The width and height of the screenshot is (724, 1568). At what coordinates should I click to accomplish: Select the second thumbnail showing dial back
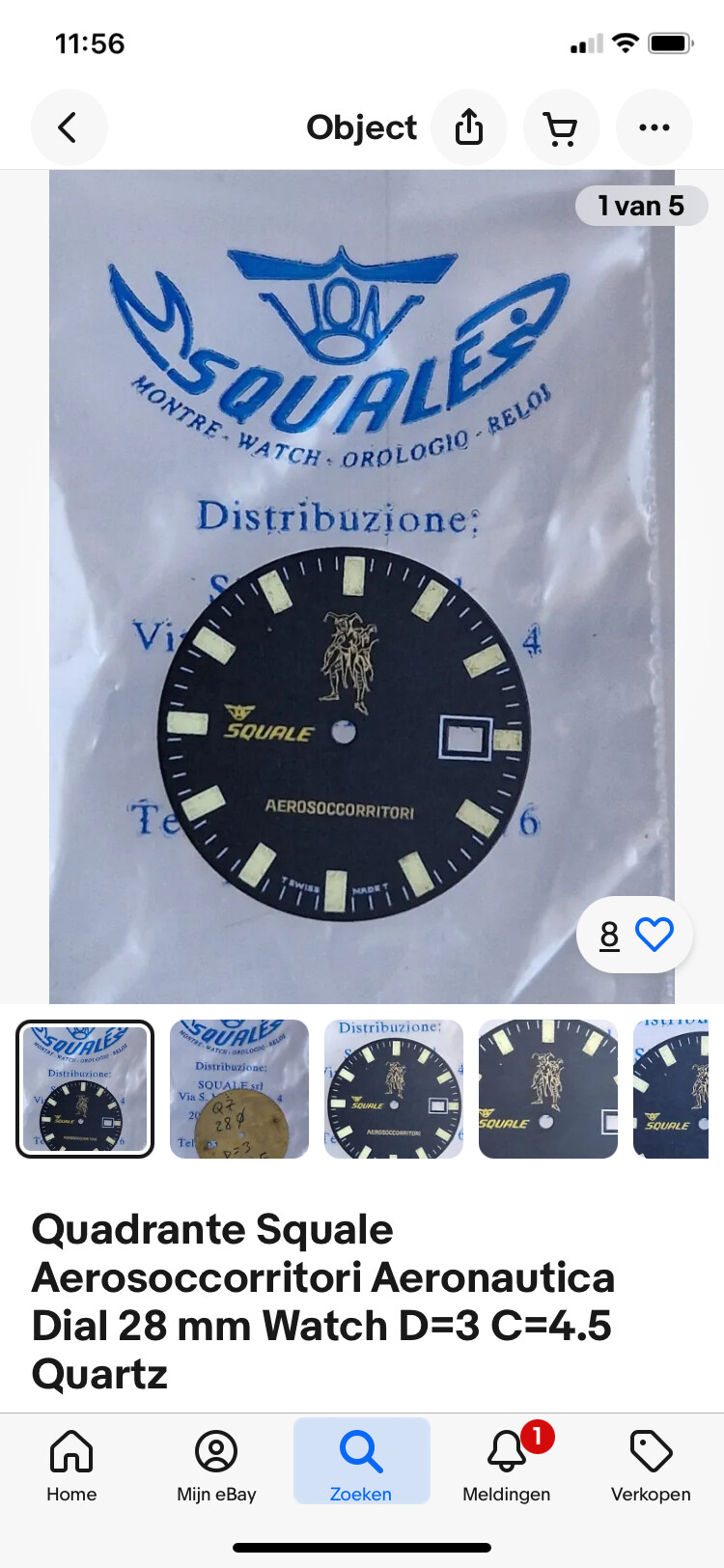pyautogui.click(x=239, y=1089)
